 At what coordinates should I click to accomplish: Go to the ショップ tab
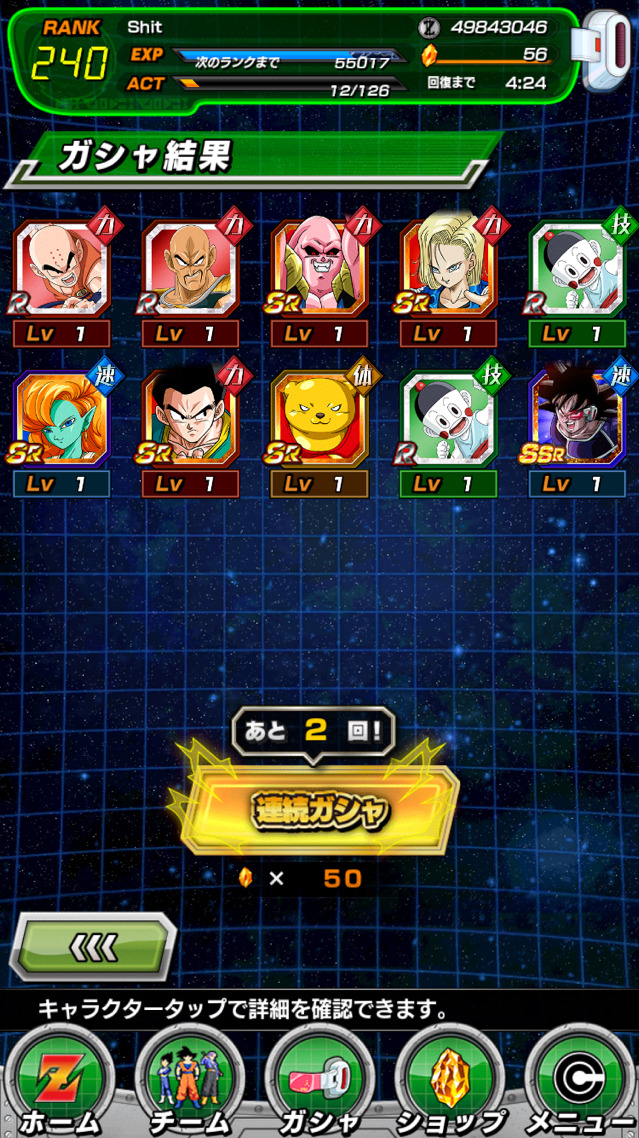coord(449,1084)
